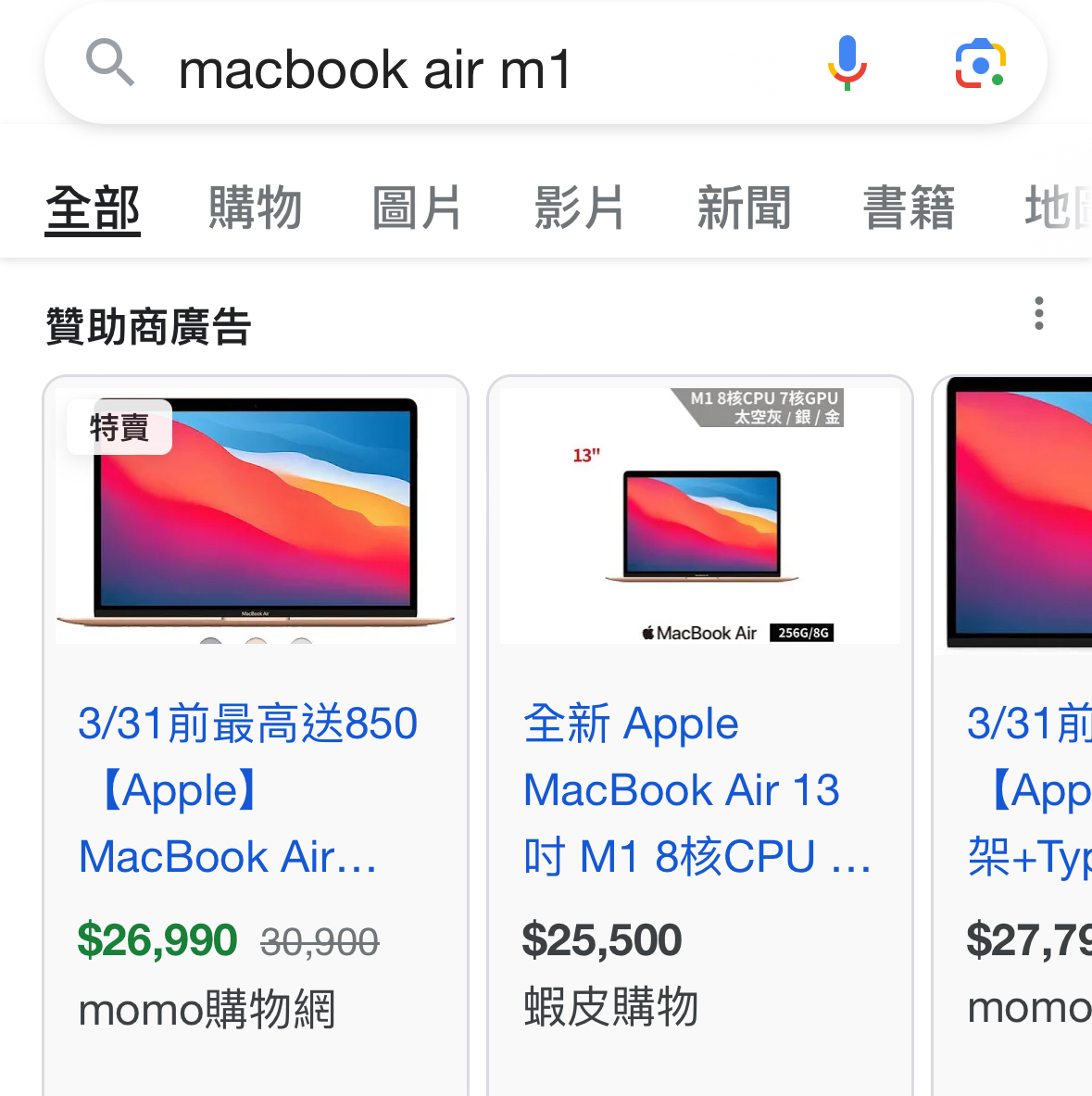The height and width of the screenshot is (1096, 1092).
Task: Start voice search with the microphone icon
Action: (847, 63)
